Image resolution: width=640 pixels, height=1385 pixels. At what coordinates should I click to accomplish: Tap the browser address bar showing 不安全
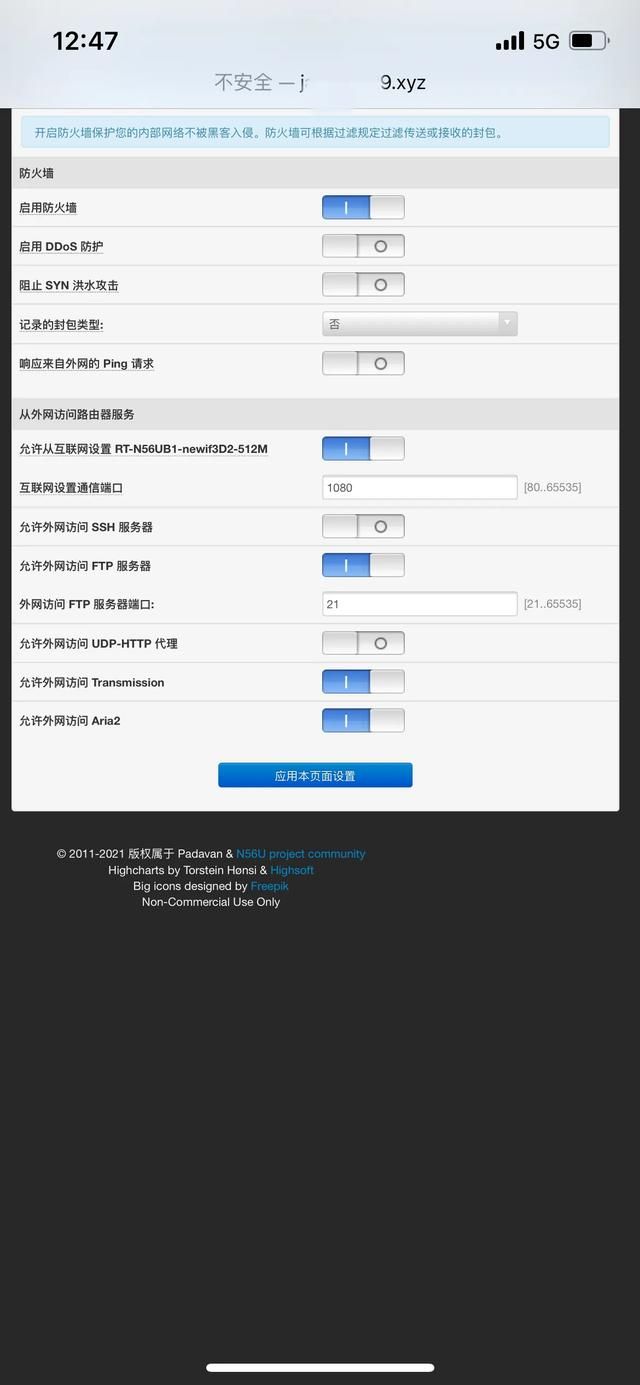[x=320, y=82]
